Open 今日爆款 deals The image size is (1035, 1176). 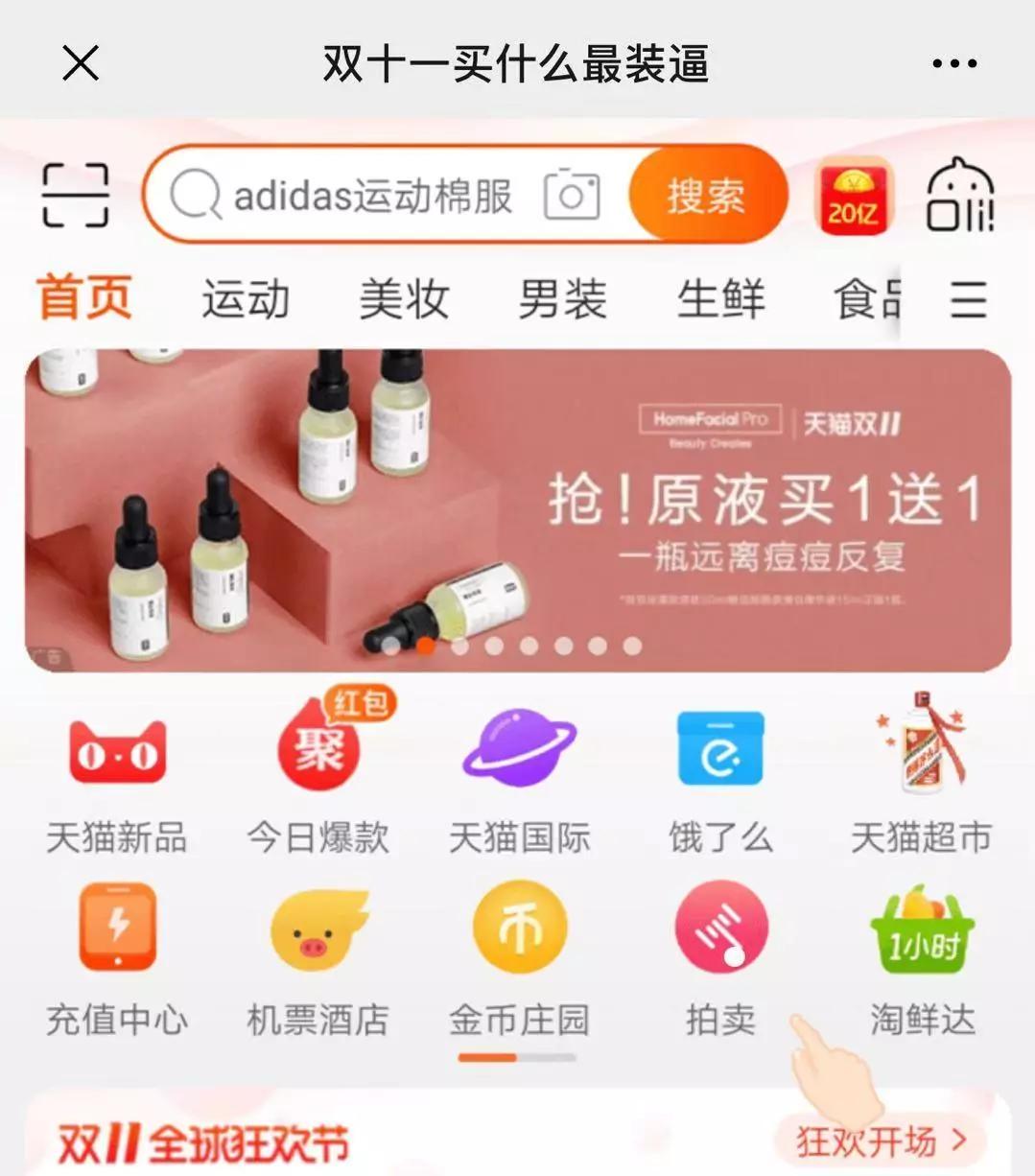[318, 779]
